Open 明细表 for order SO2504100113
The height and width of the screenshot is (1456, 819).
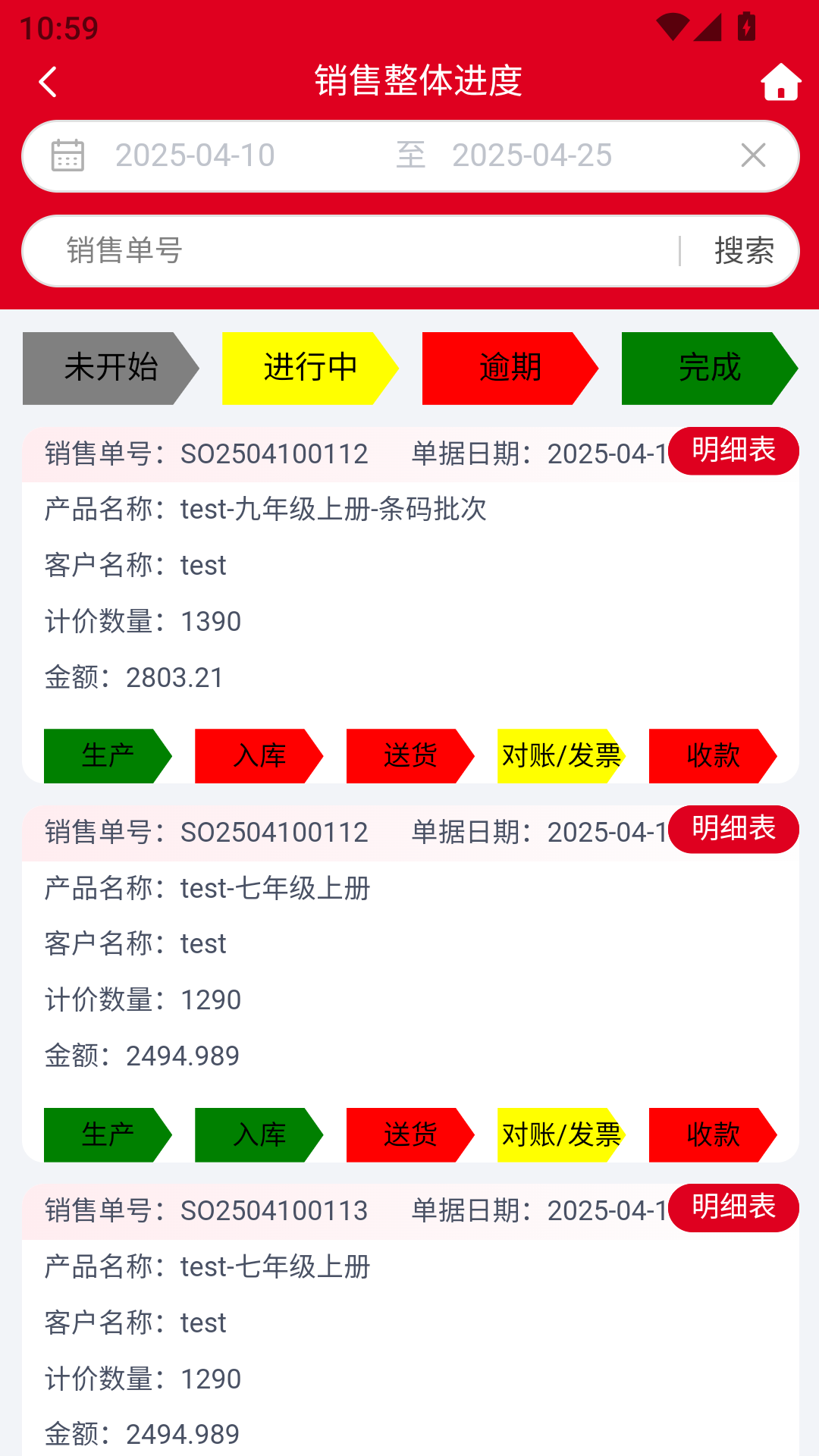[x=733, y=1207]
